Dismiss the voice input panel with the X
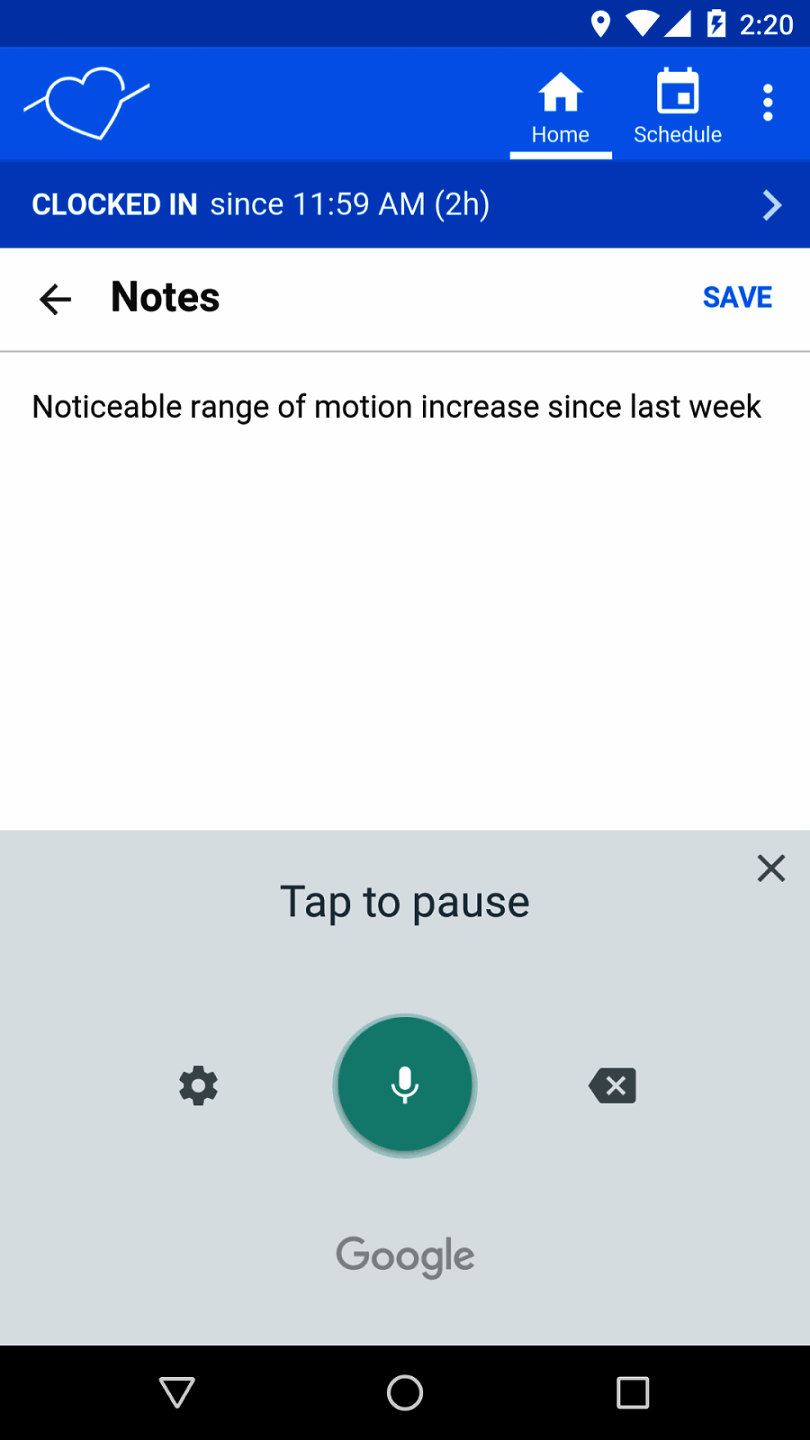 tap(771, 868)
